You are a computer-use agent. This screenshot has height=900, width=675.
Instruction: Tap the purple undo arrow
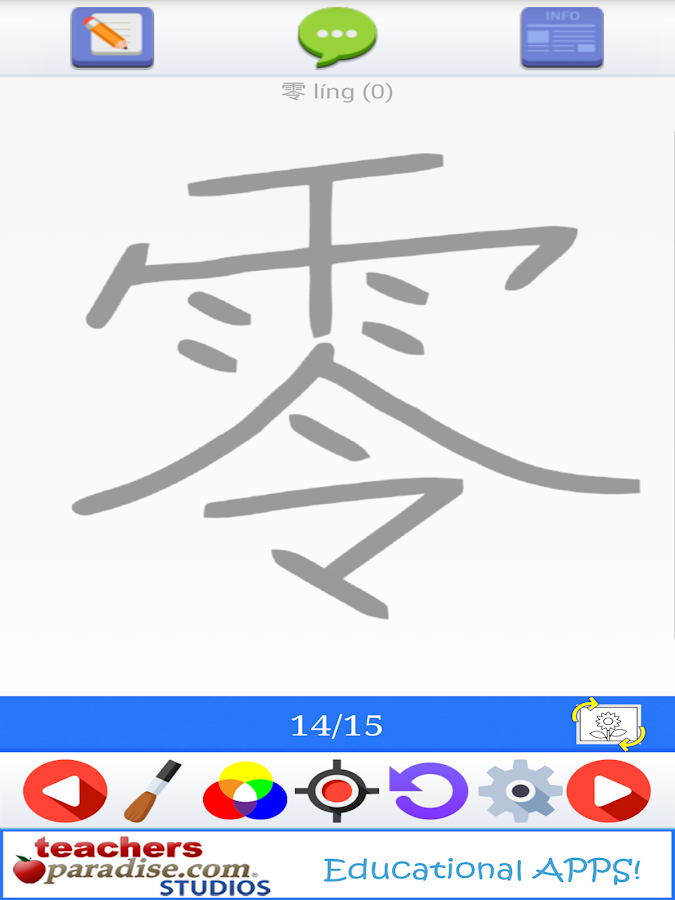(x=429, y=790)
